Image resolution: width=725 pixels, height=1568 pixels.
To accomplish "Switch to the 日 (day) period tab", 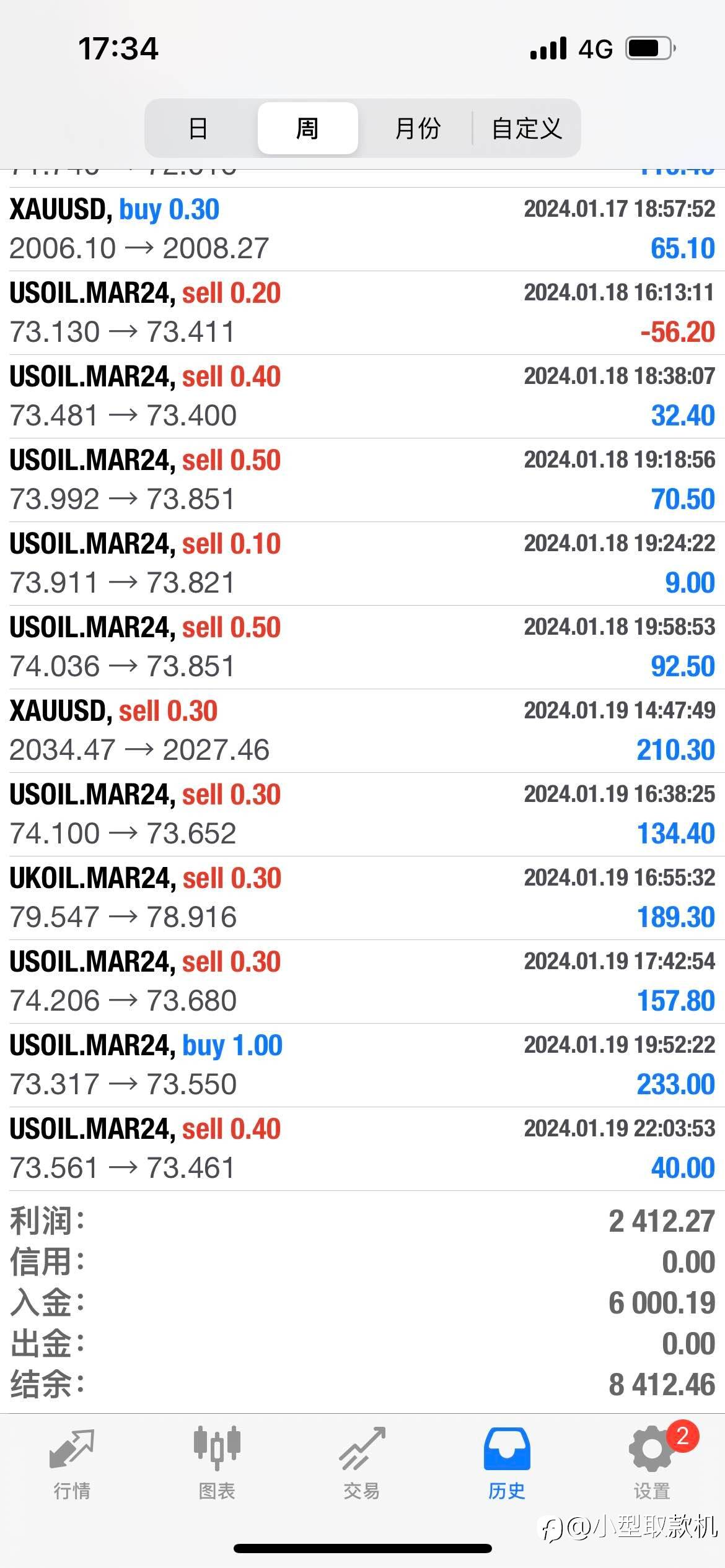I will pos(198,128).
